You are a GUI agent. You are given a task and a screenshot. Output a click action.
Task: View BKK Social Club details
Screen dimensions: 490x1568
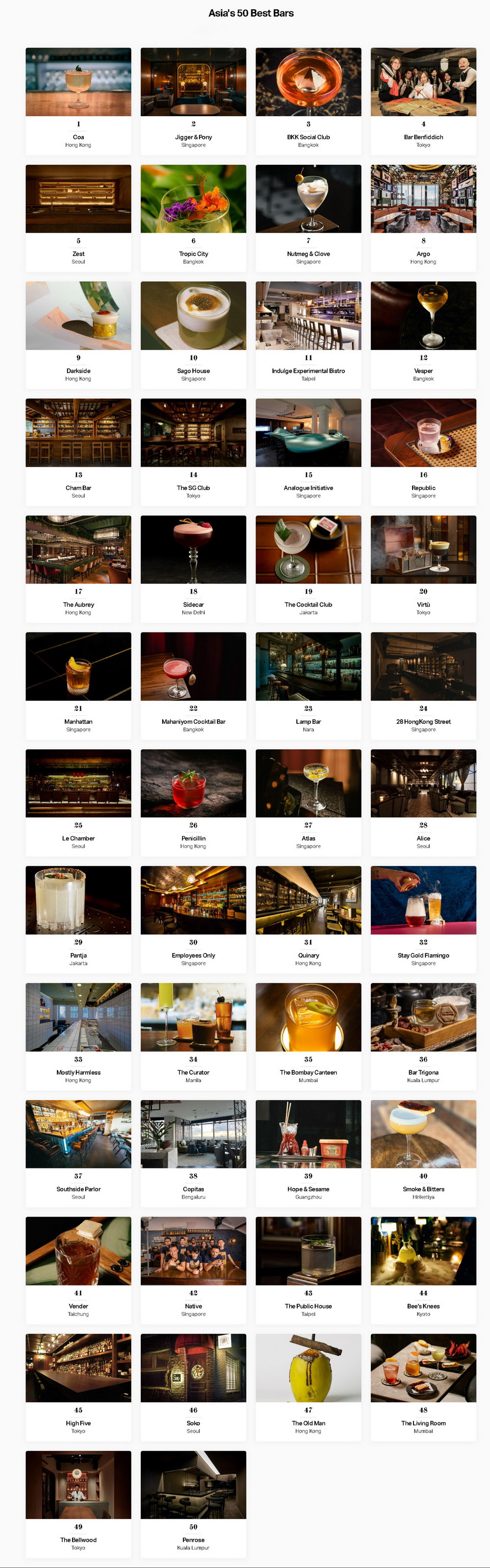click(x=308, y=101)
